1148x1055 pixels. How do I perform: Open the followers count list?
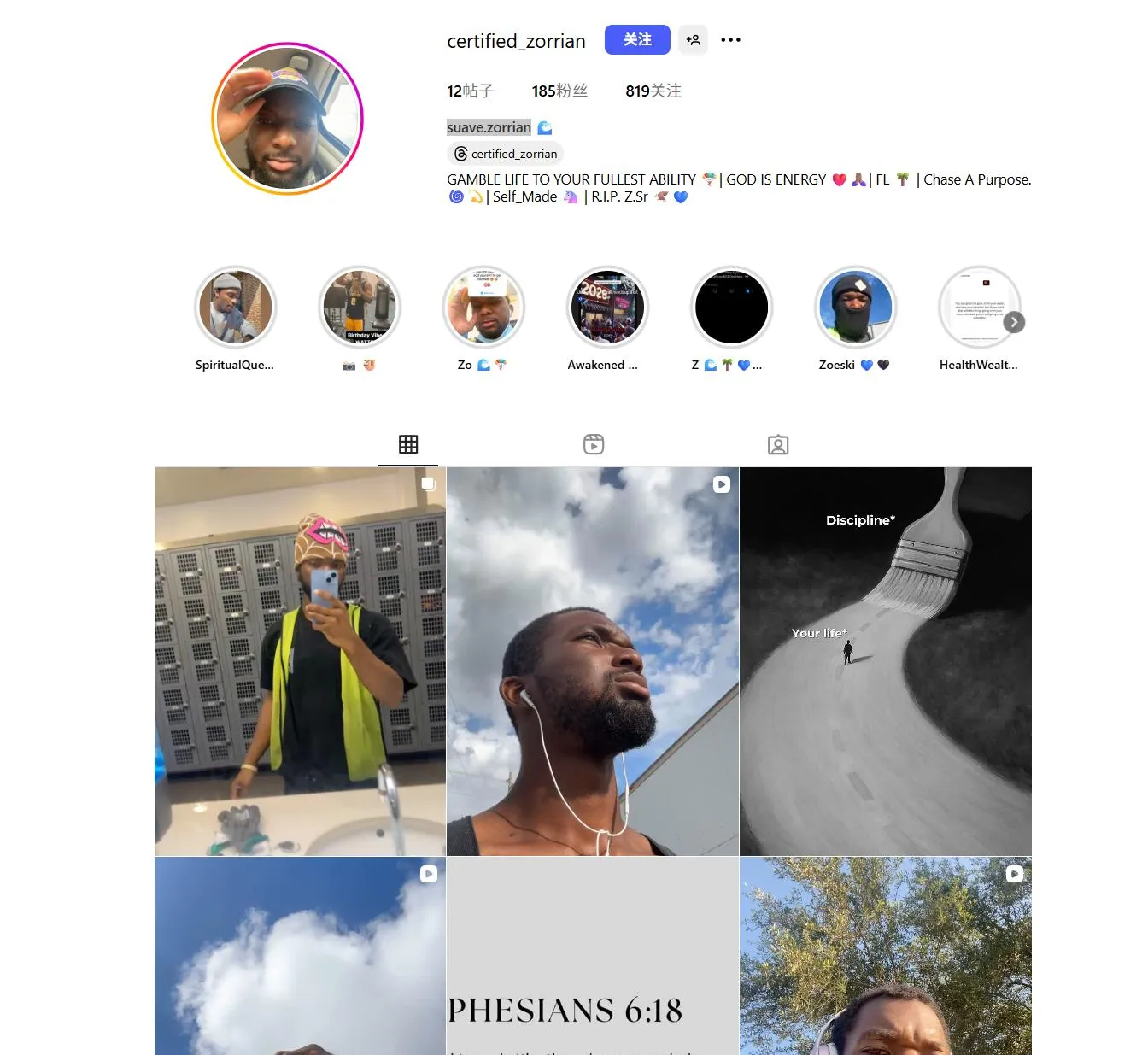pyautogui.click(x=559, y=91)
